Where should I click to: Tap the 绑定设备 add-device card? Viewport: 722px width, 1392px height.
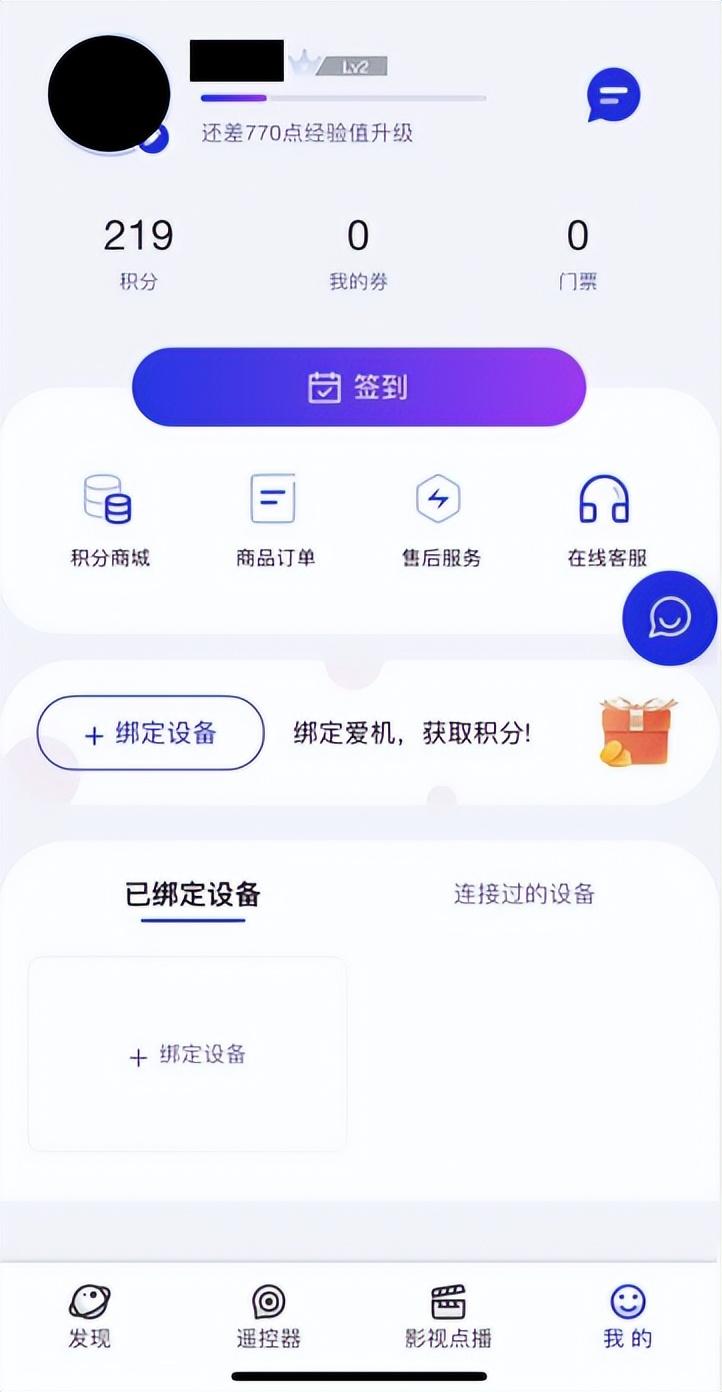(x=188, y=1055)
